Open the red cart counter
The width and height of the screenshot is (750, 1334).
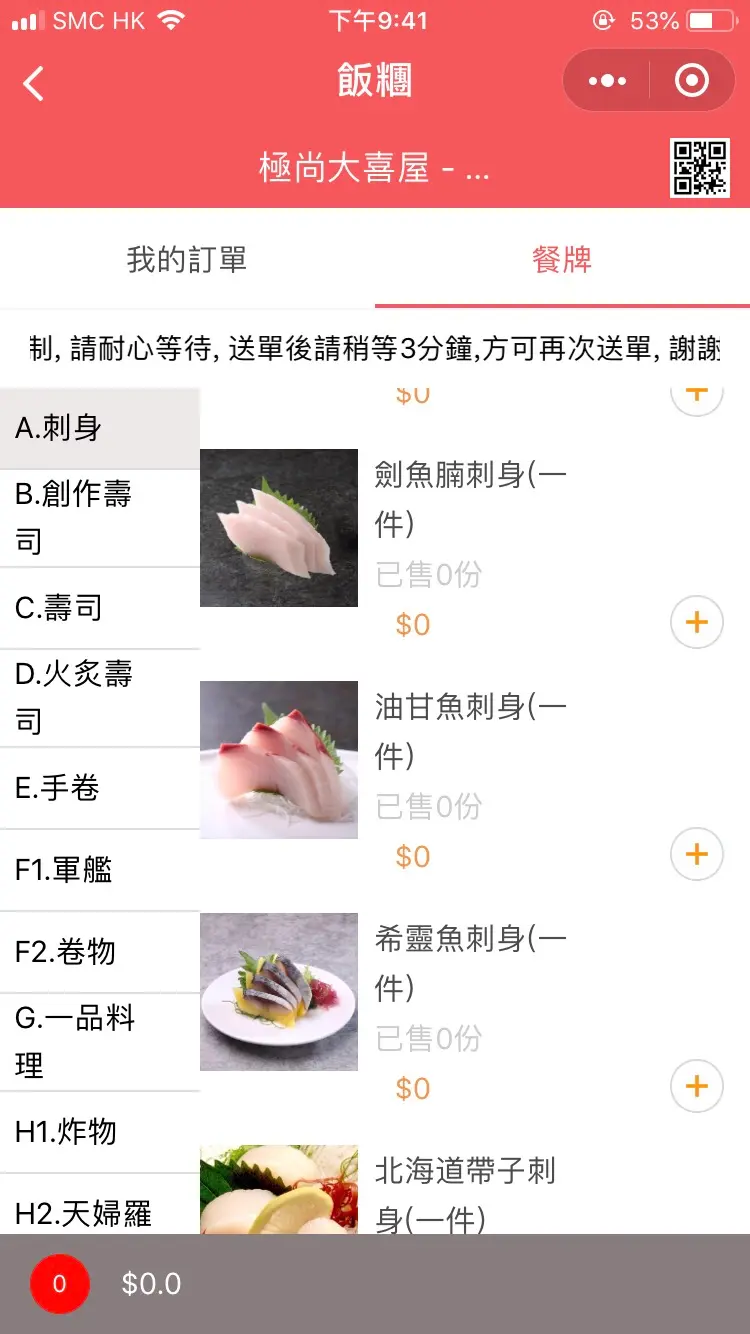(x=60, y=1284)
